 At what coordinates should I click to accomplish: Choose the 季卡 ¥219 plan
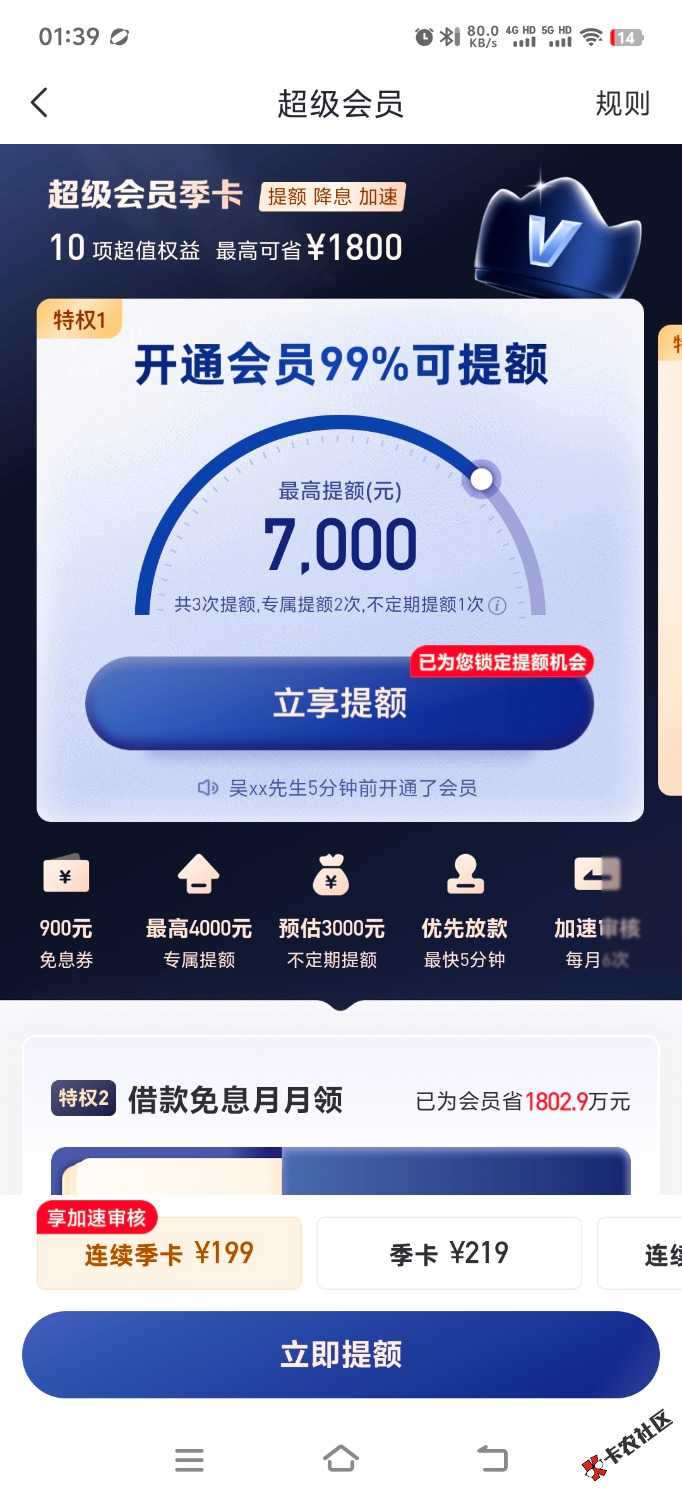(x=449, y=1254)
